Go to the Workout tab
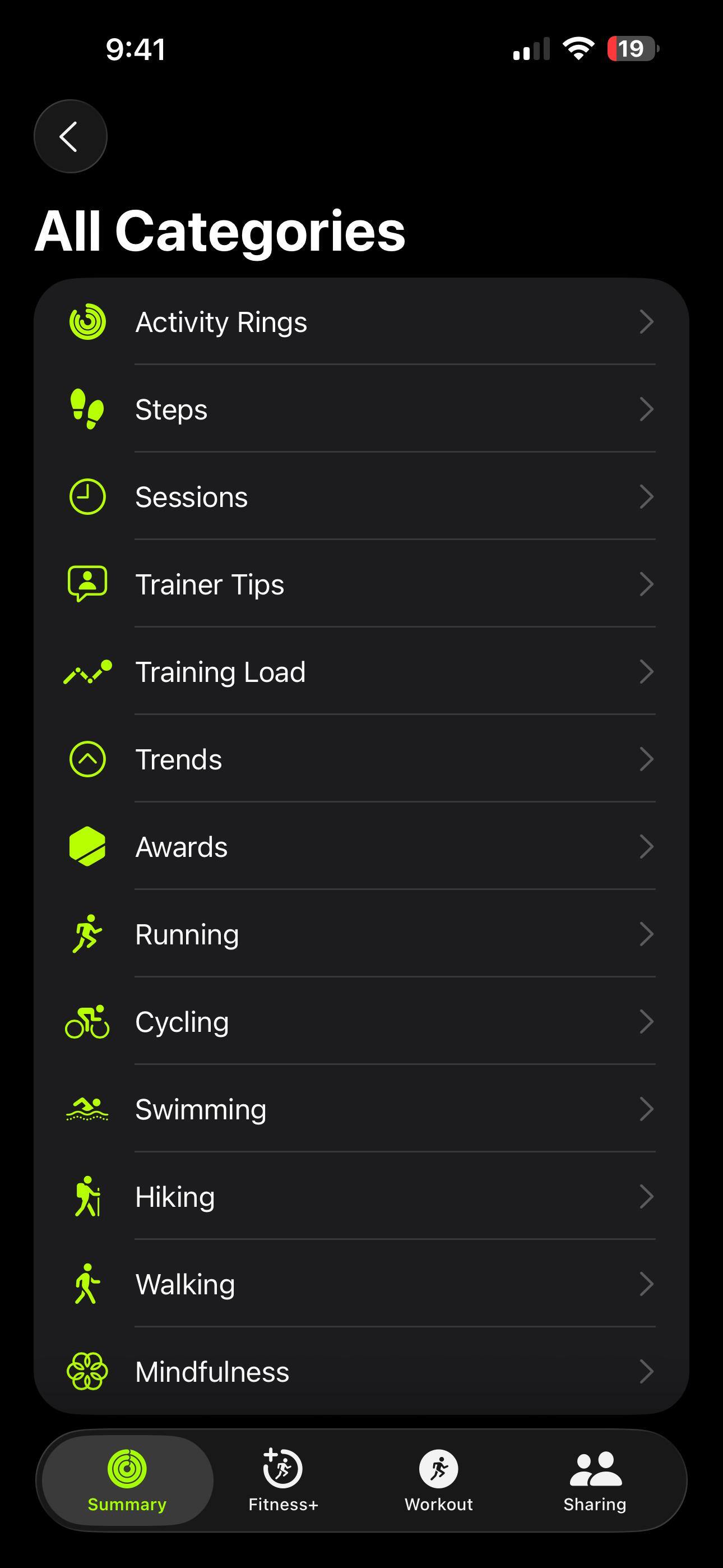723x1568 pixels. coord(439,1481)
